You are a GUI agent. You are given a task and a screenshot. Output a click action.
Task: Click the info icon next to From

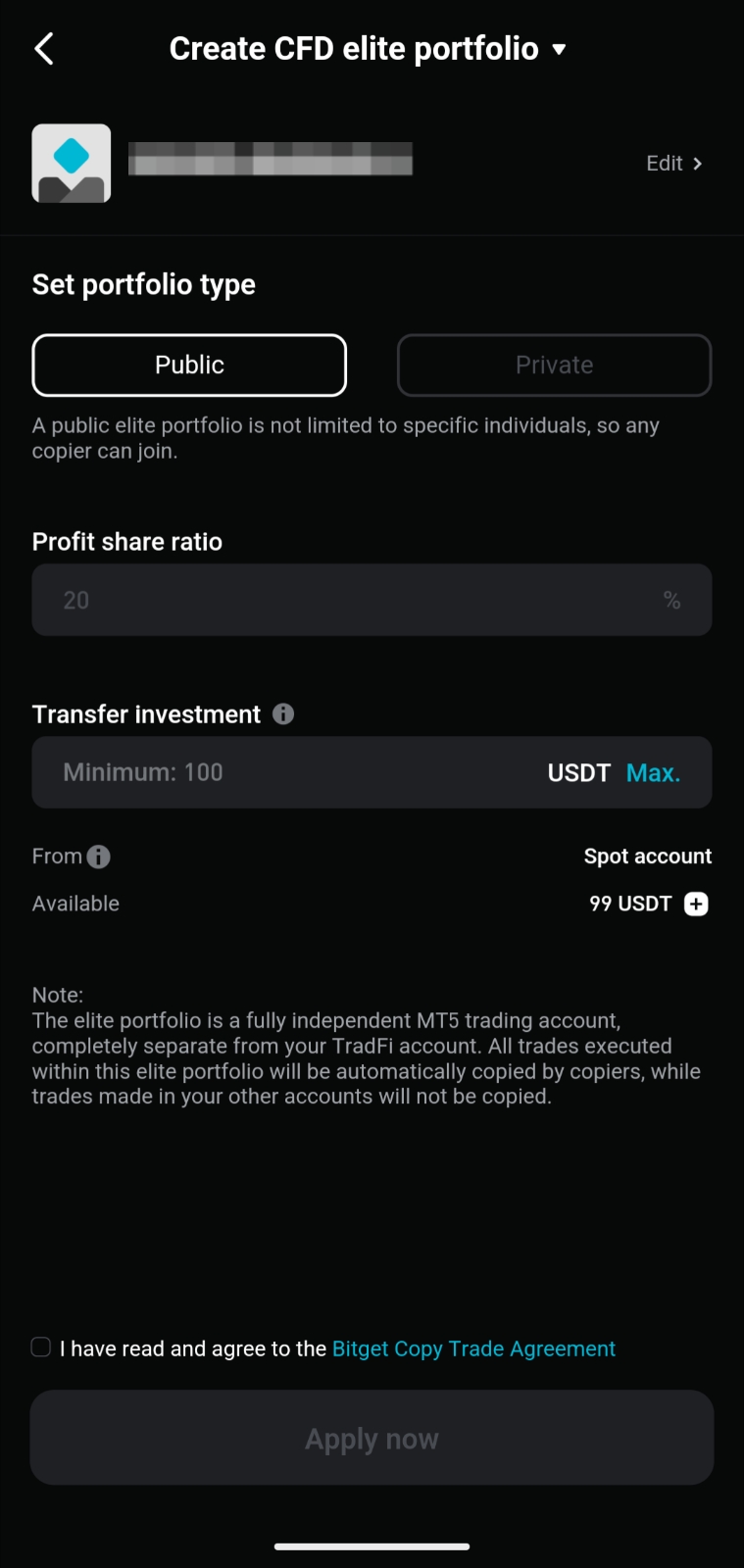click(x=98, y=856)
